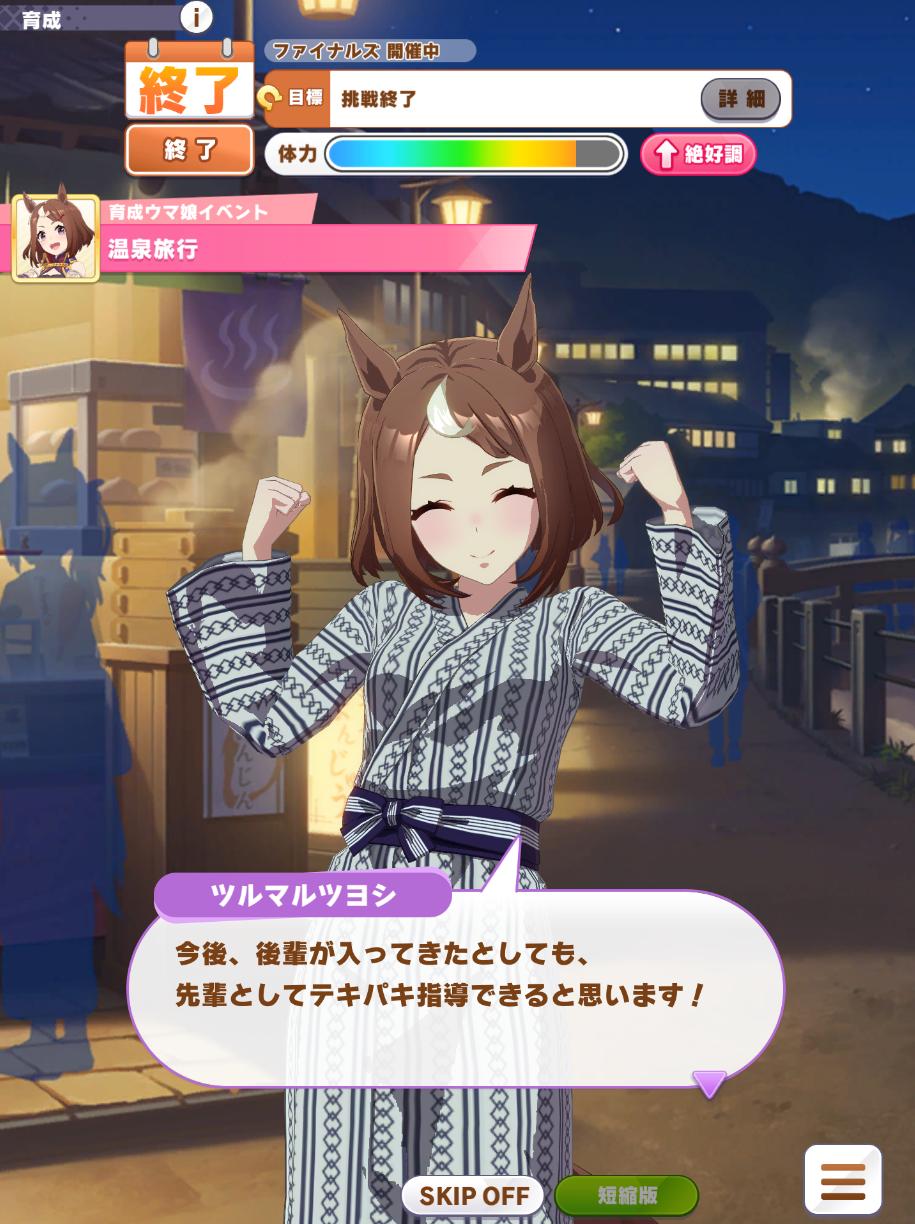Select the 短縮版 shortened version button
The height and width of the screenshot is (1224, 915).
(627, 1195)
